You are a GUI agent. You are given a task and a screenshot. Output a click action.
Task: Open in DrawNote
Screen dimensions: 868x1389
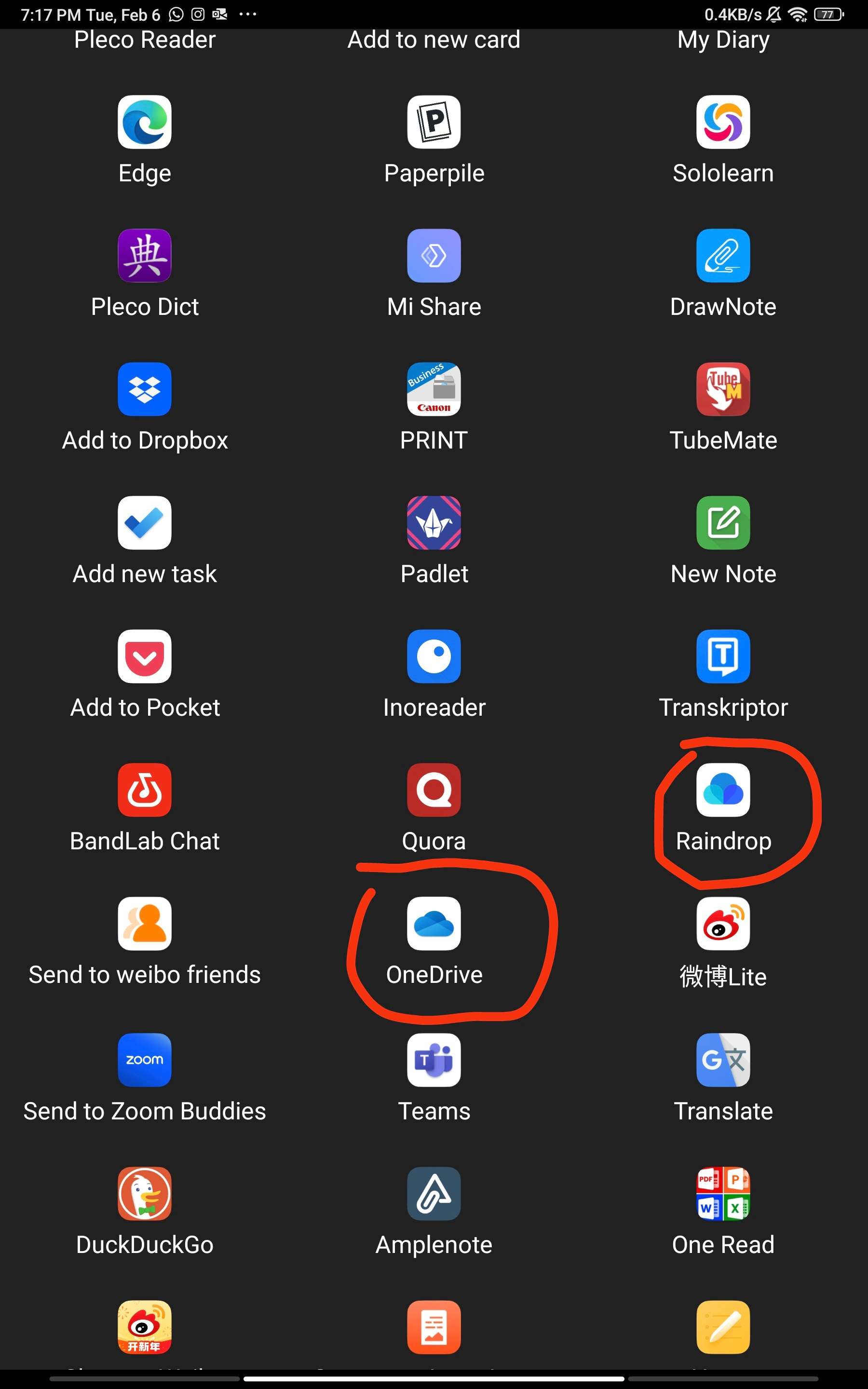coord(723,256)
